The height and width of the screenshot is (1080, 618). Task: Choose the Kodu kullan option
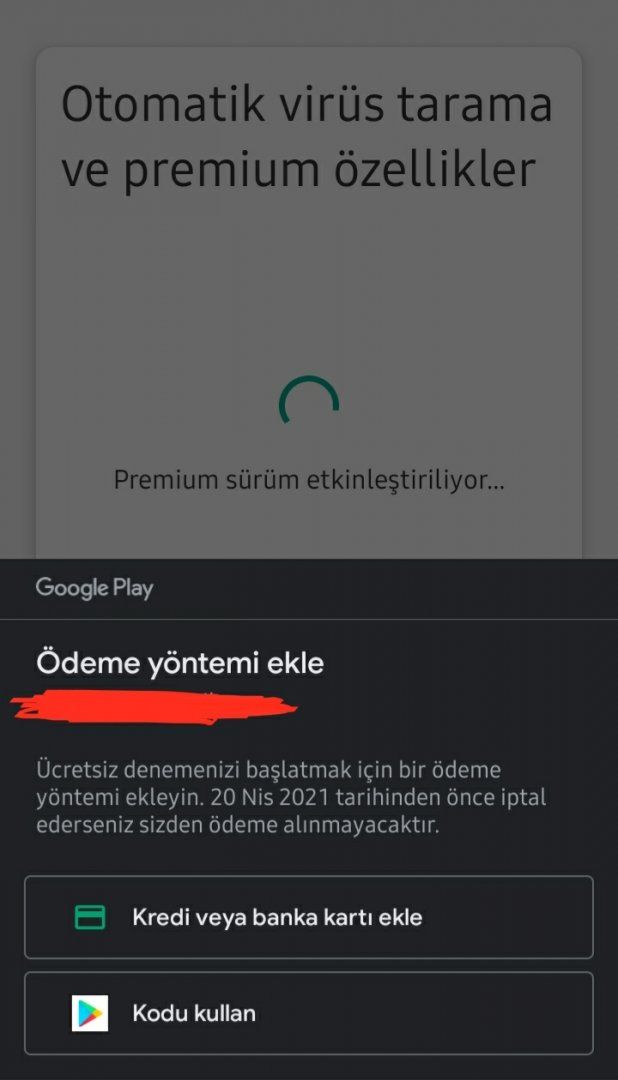(x=308, y=1013)
